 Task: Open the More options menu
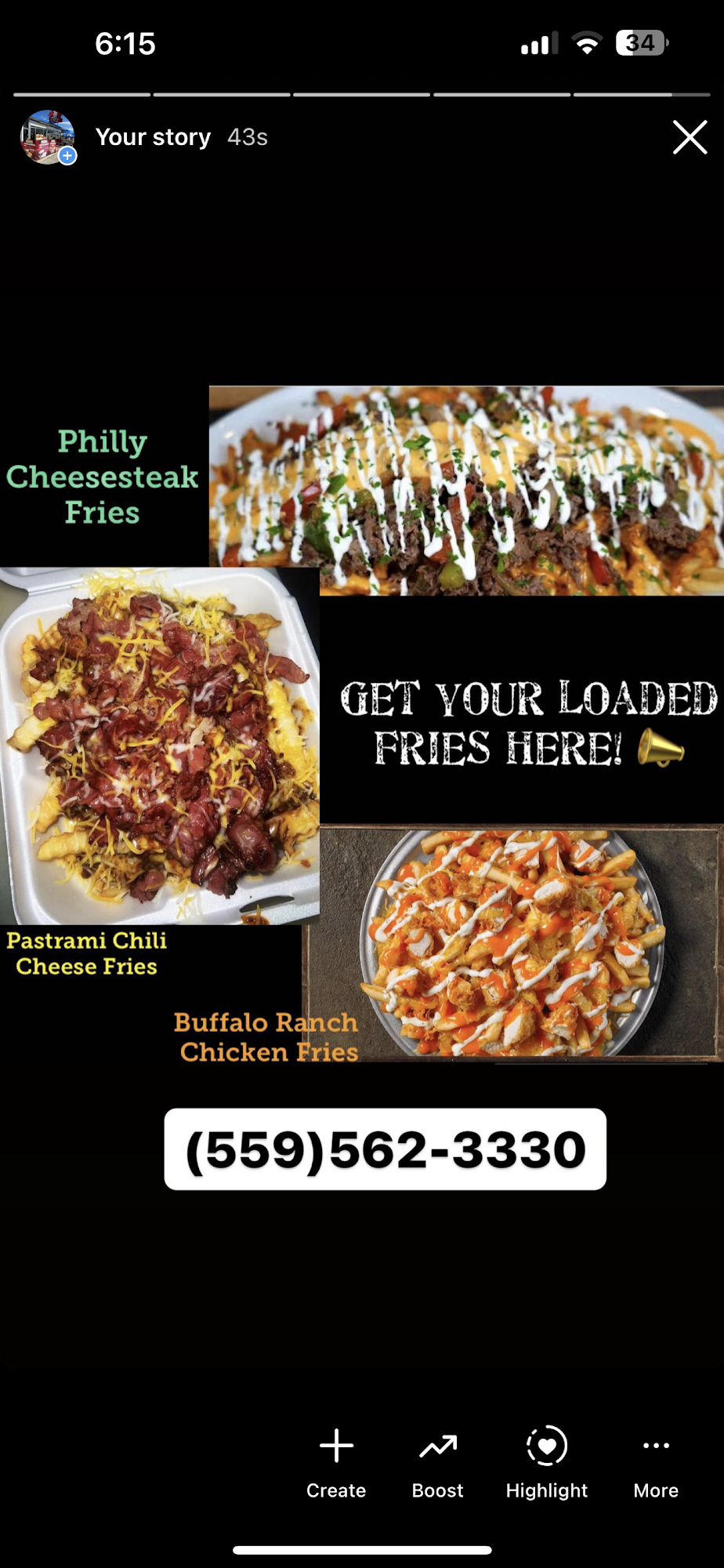point(656,1461)
